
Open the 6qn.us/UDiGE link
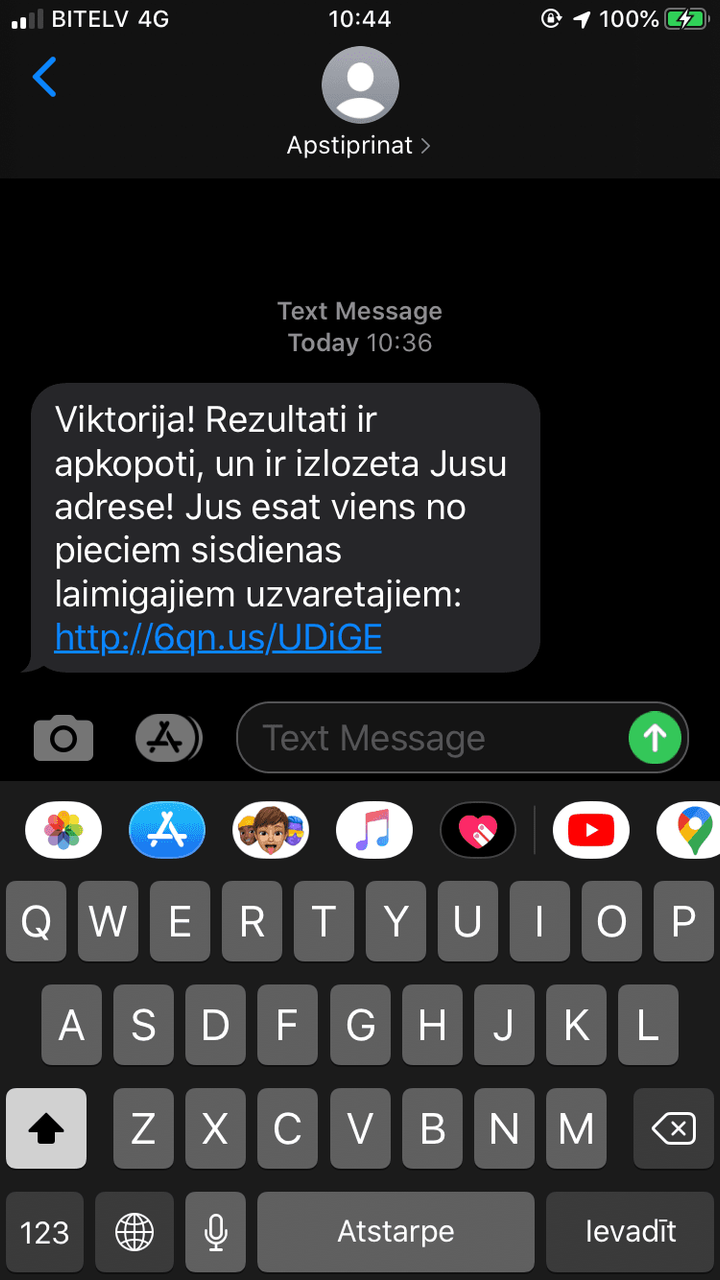(x=218, y=637)
